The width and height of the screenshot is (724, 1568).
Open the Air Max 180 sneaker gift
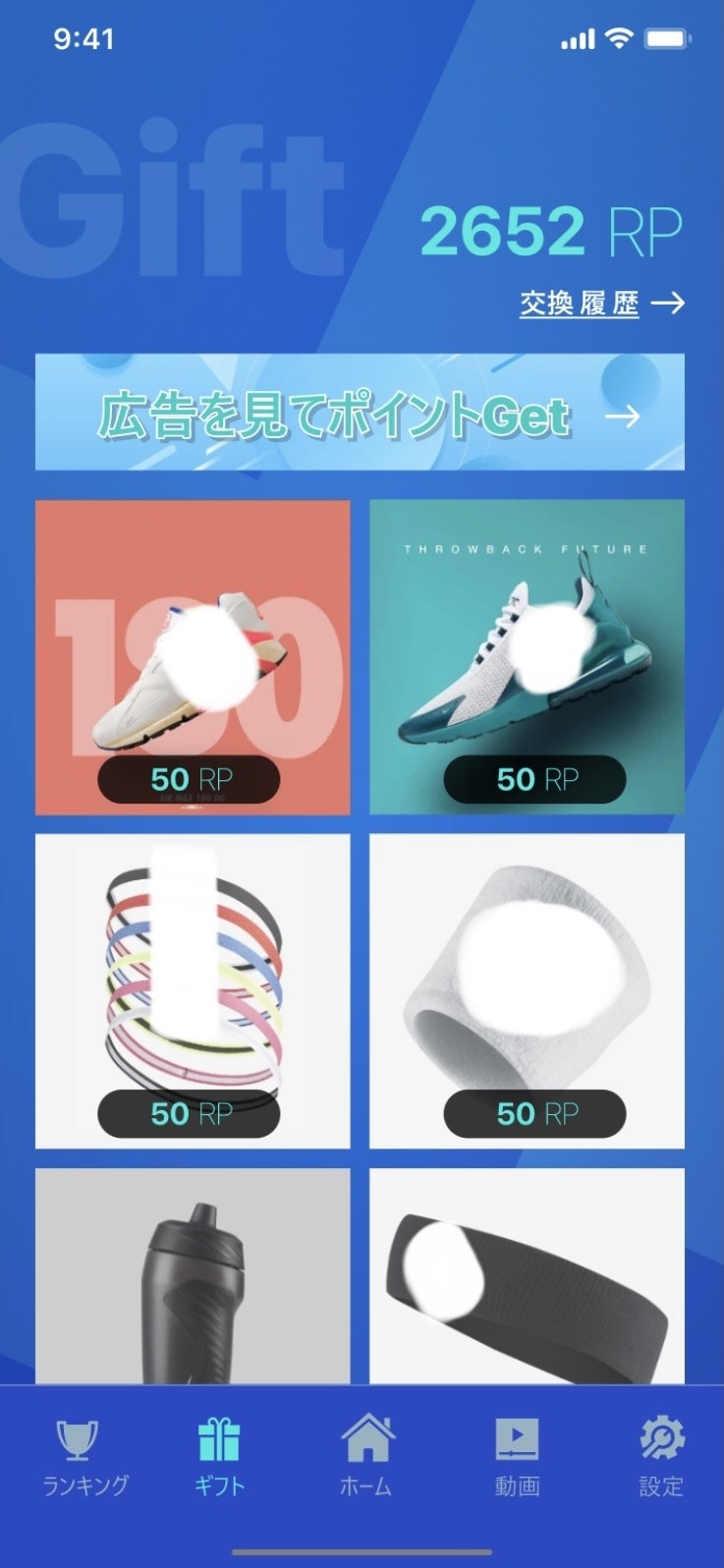click(193, 657)
